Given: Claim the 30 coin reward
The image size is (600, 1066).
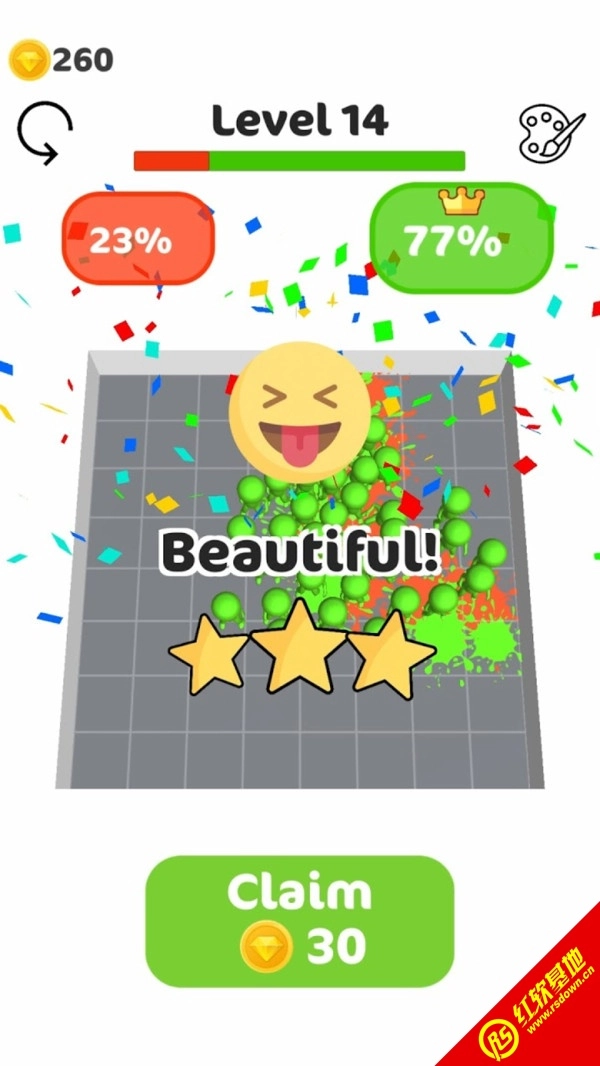Looking at the screenshot, I should [300, 921].
